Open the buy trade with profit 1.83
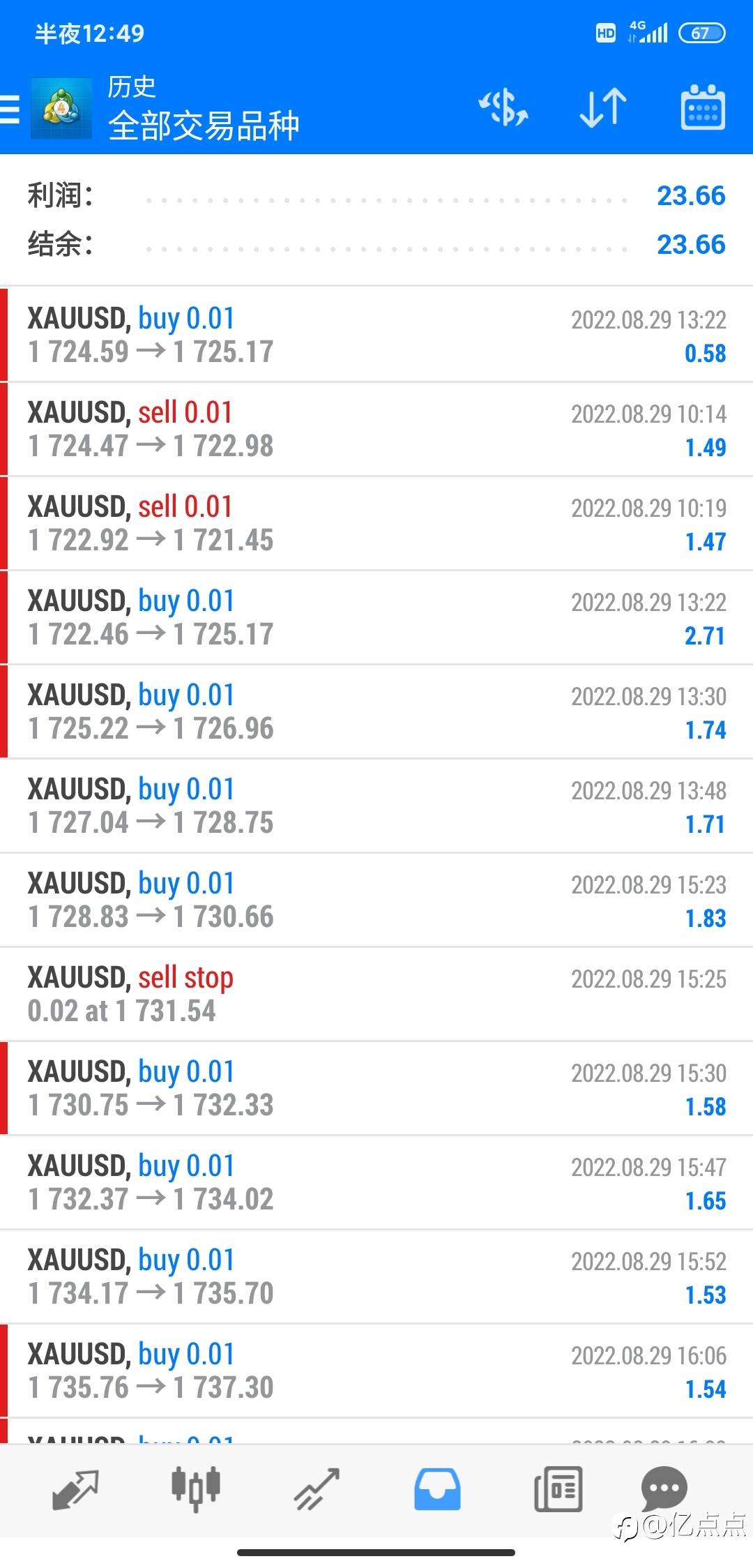This screenshot has width=753, height=1568. [x=376, y=900]
